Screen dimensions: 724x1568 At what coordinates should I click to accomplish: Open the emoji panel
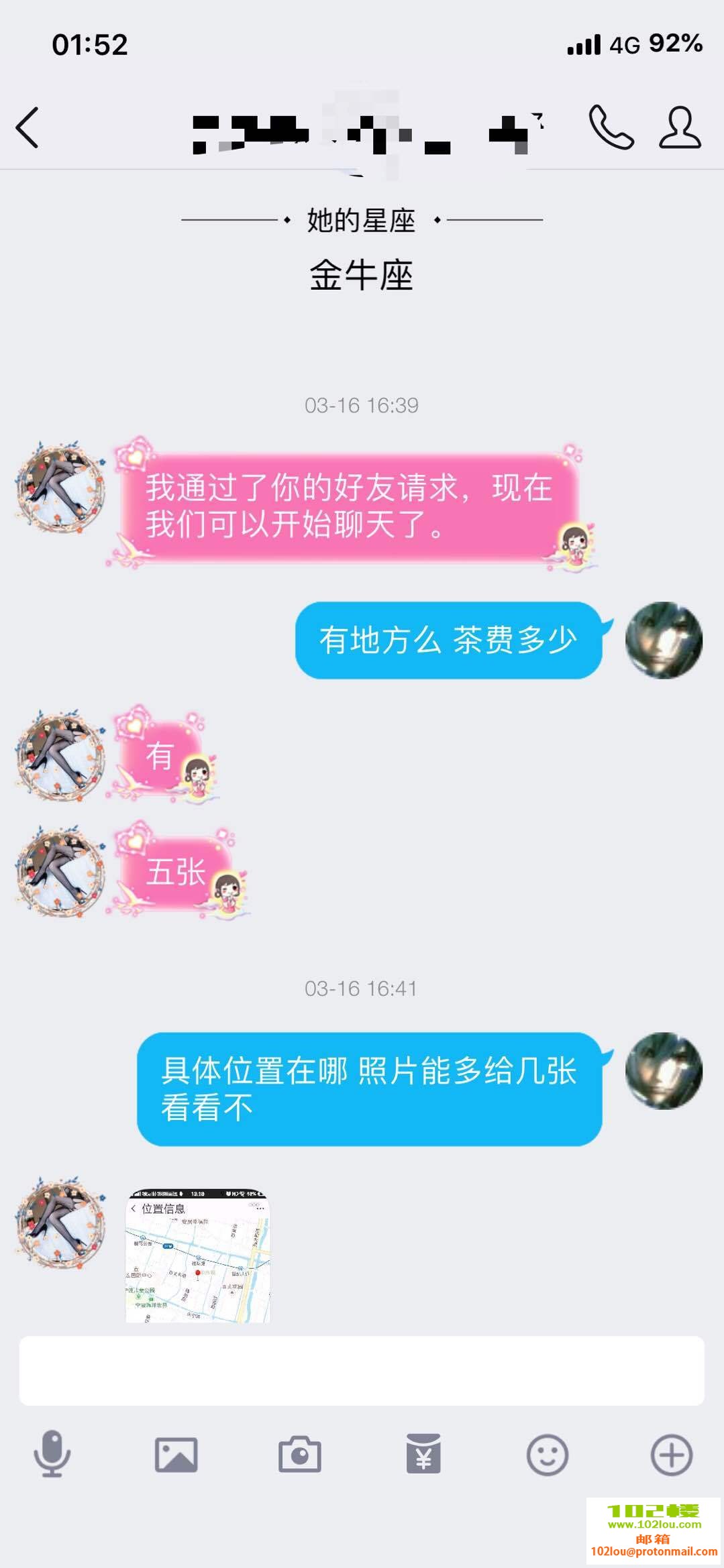547,1455
